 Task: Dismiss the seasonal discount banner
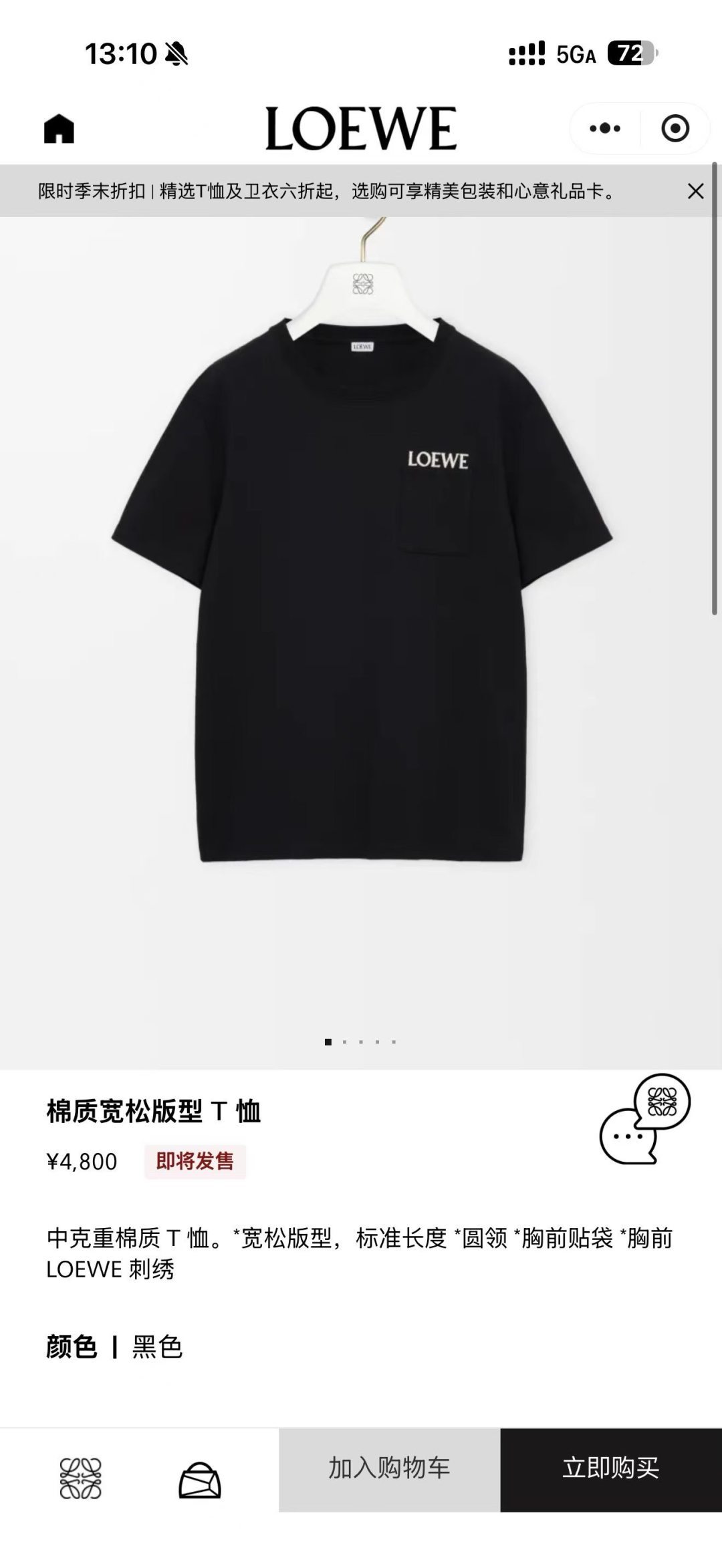695,191
